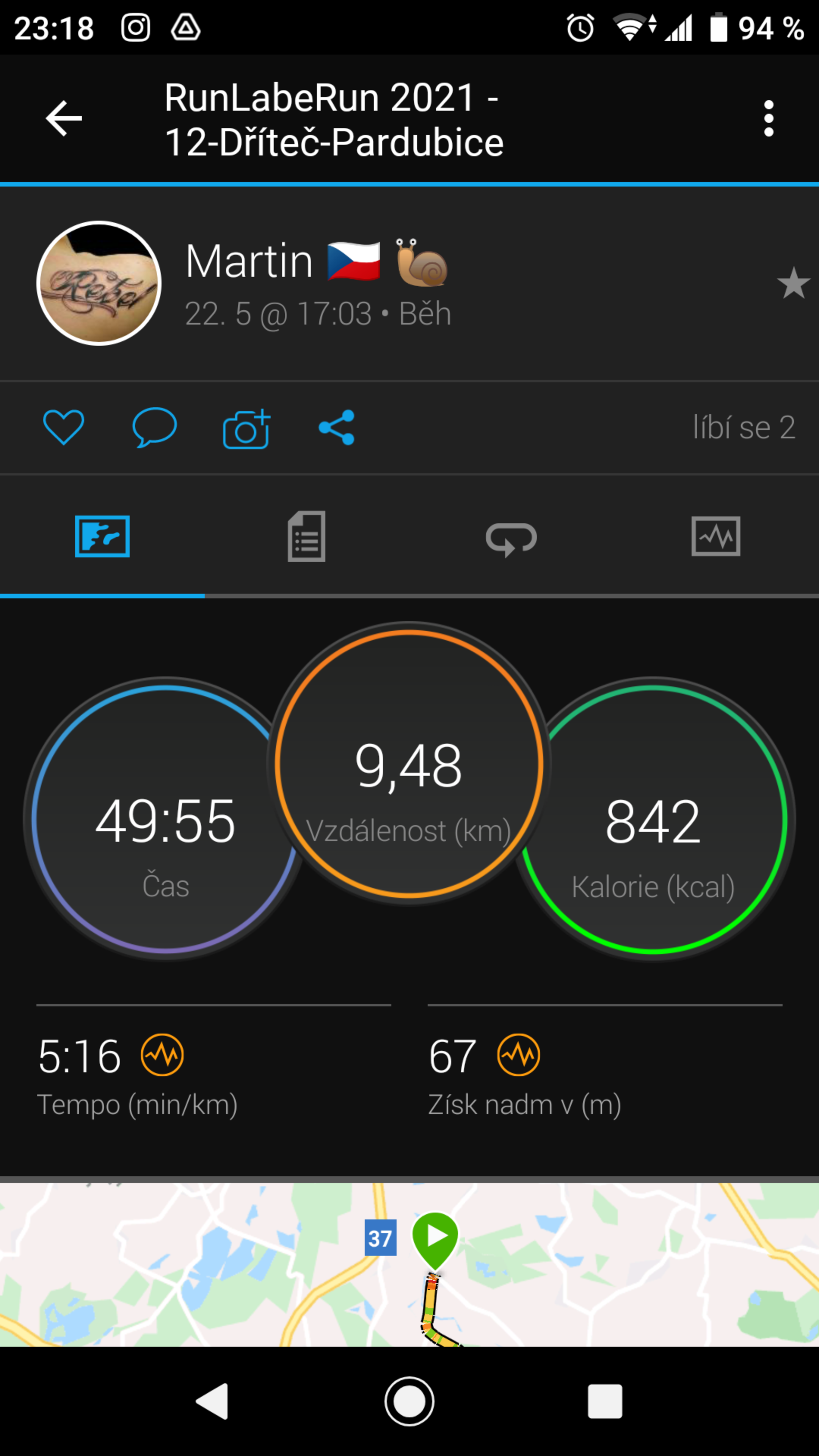The height and width of the screenshot is (1456, 819).
Task: Open recent apps via the square button
Action: point(605,1401)
